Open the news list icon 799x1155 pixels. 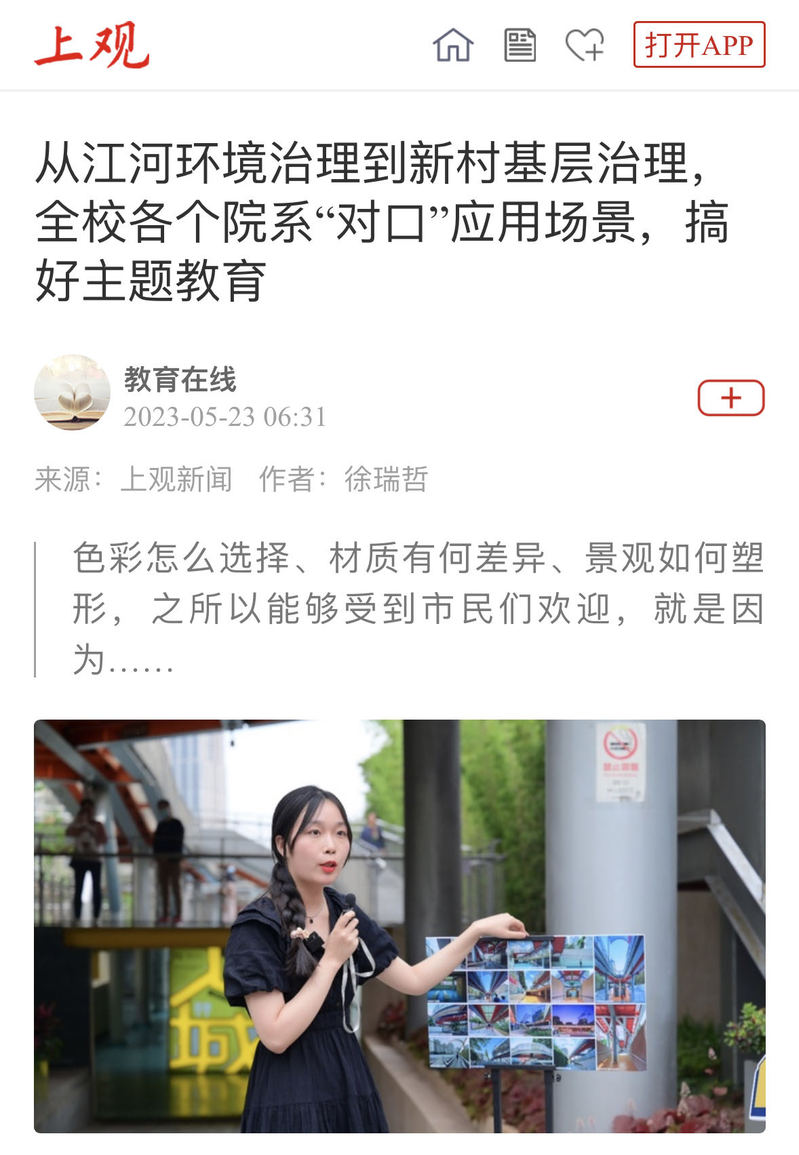tap(519, 45)
